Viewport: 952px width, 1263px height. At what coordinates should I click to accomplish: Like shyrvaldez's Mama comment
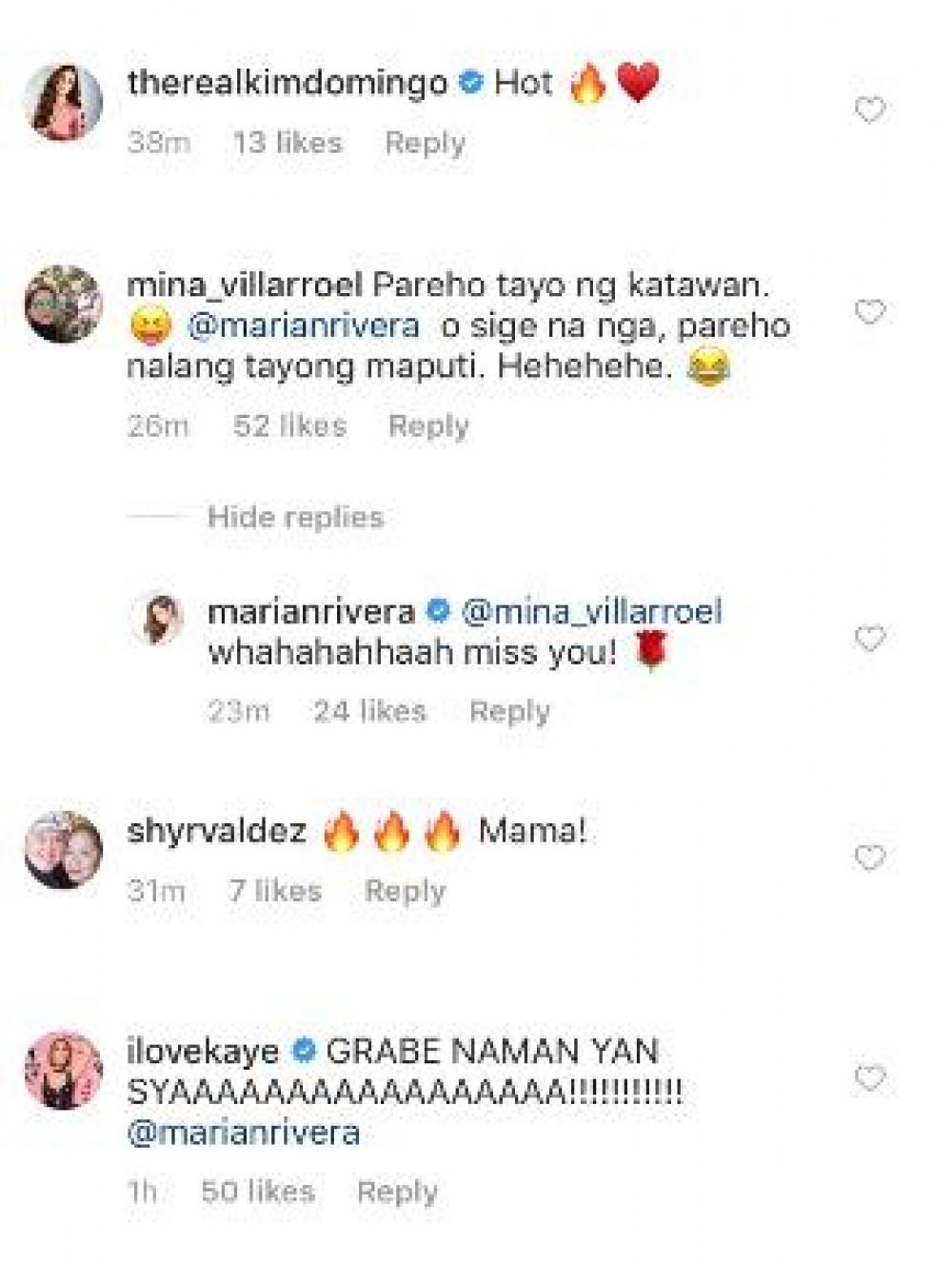(869, 858)
